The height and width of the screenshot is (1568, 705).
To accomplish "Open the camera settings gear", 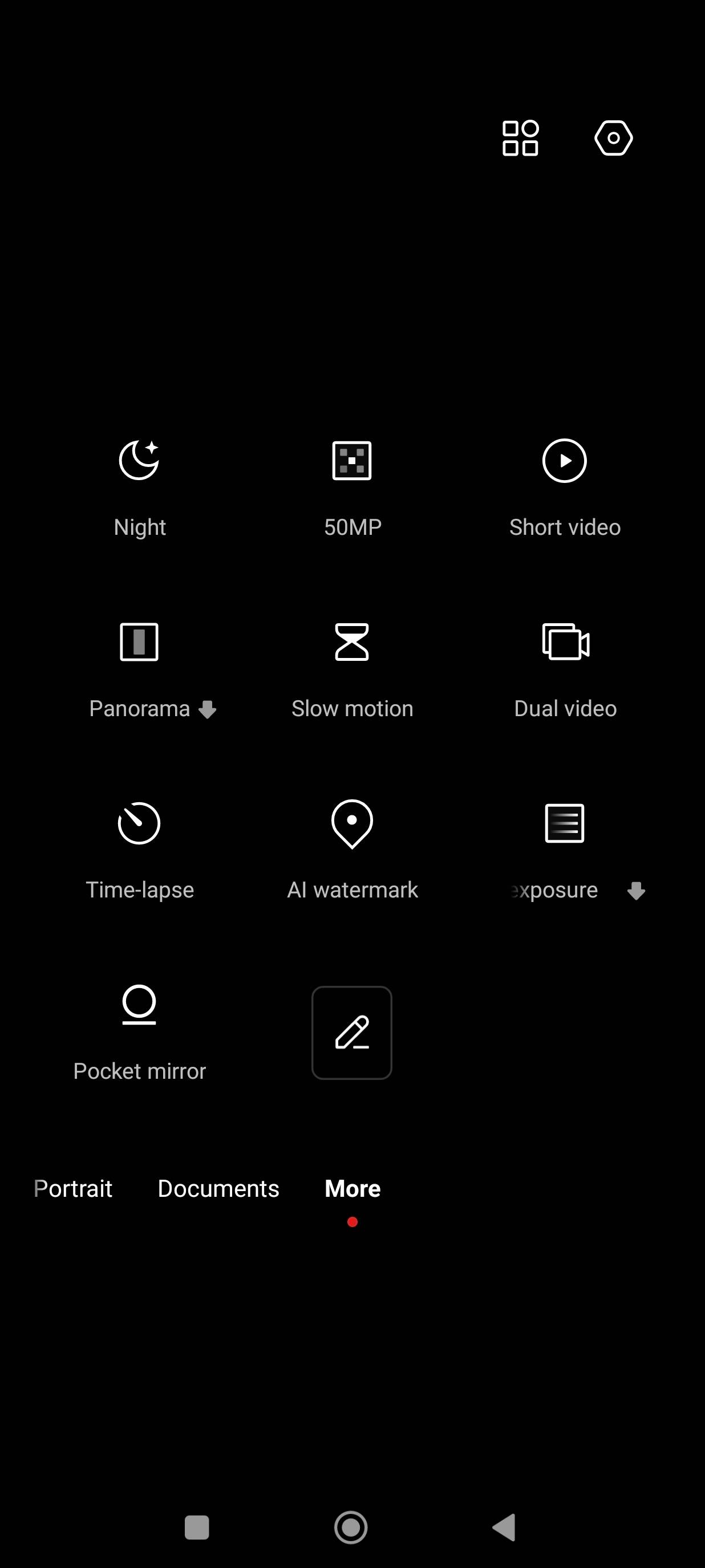I will coord(614,138).
